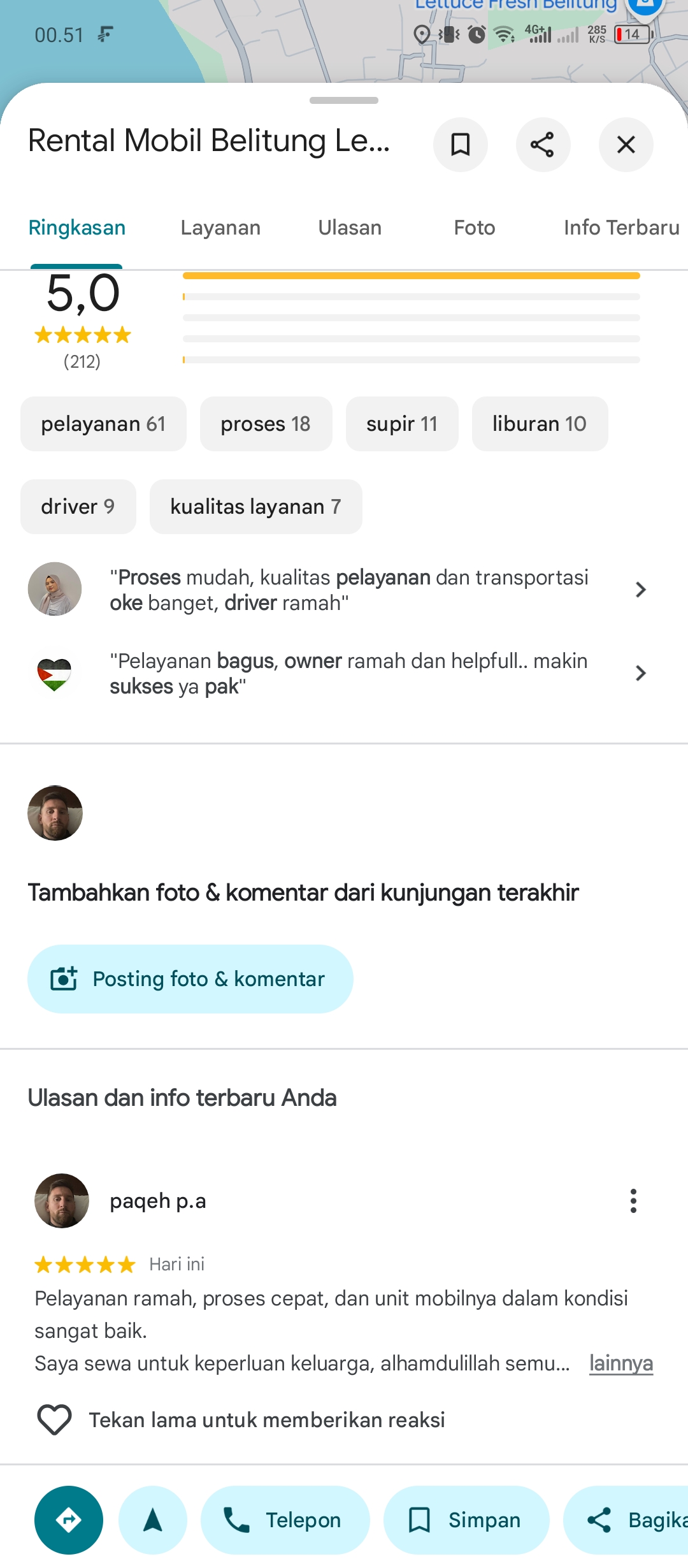This screenshot has width=688, height=1568.
Task: Share this place with the top share icon
Action: [x=543, y=145]
